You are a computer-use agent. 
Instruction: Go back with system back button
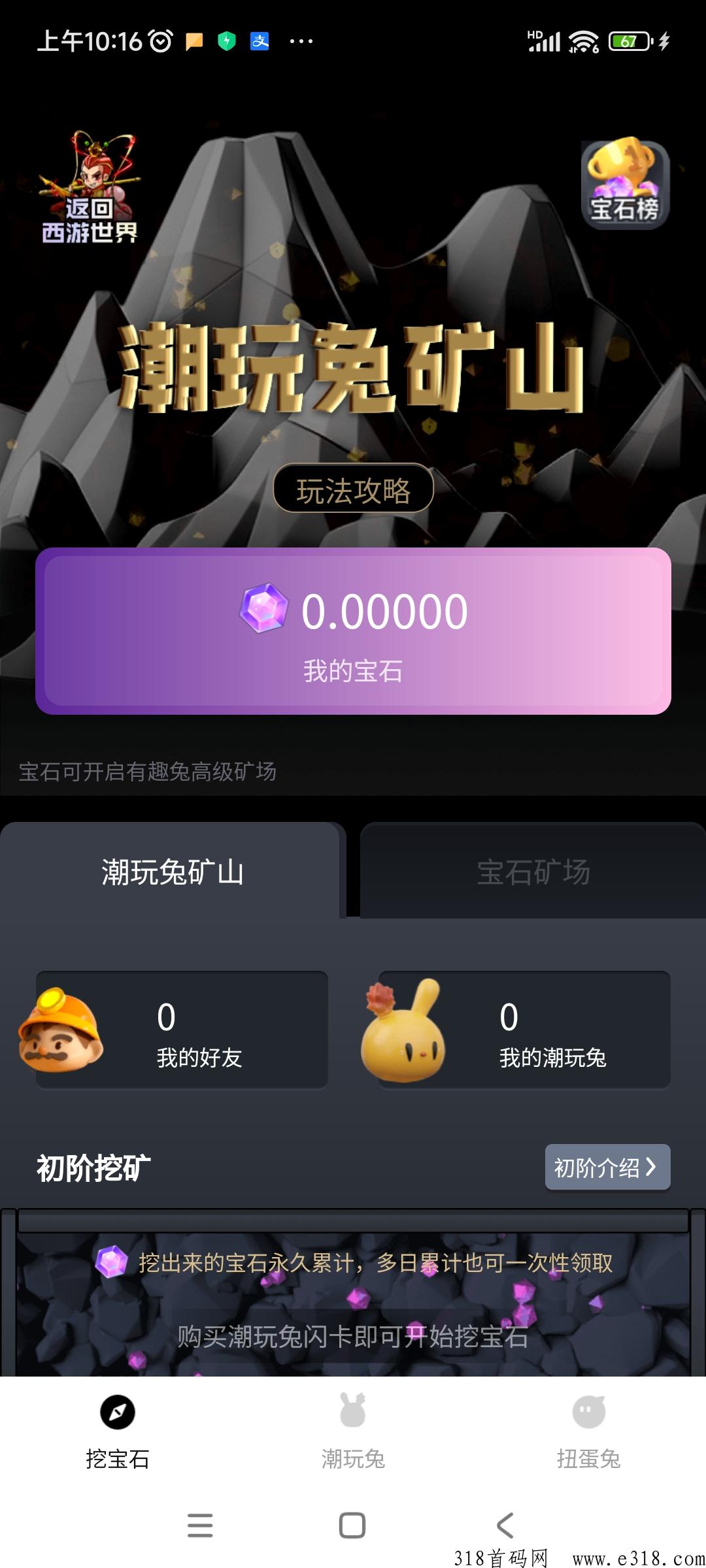click(505, 1526)
